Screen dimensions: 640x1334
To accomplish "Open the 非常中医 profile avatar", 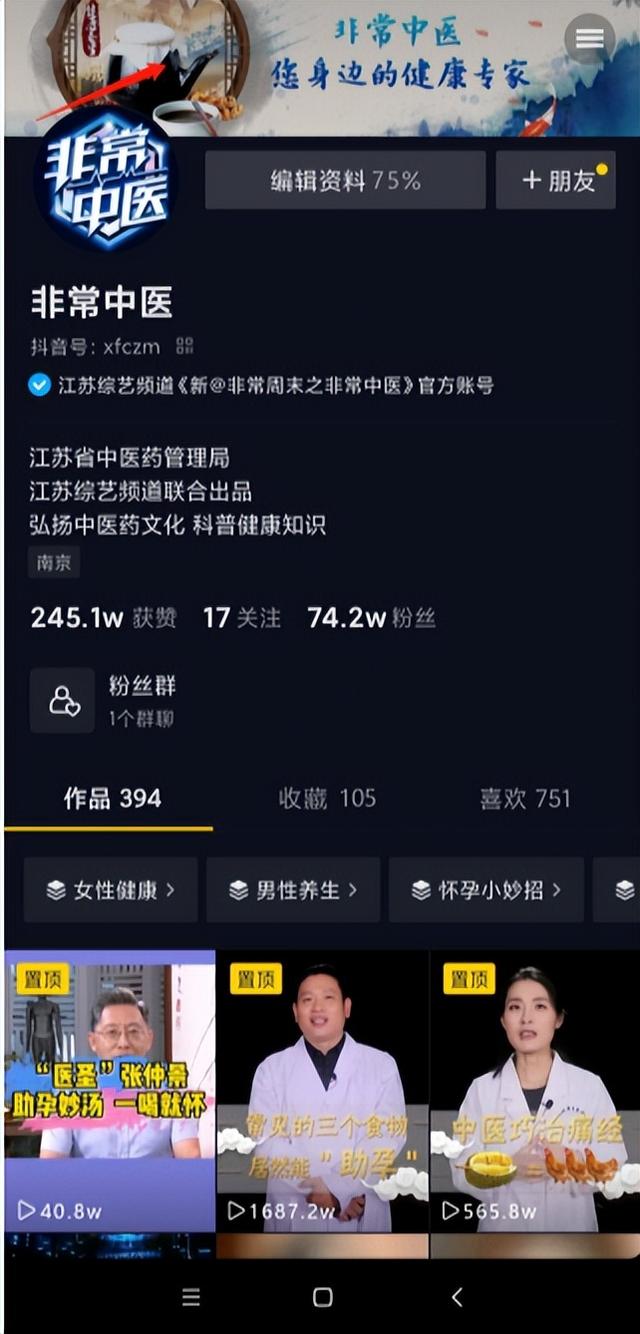I will click(106, 180).
